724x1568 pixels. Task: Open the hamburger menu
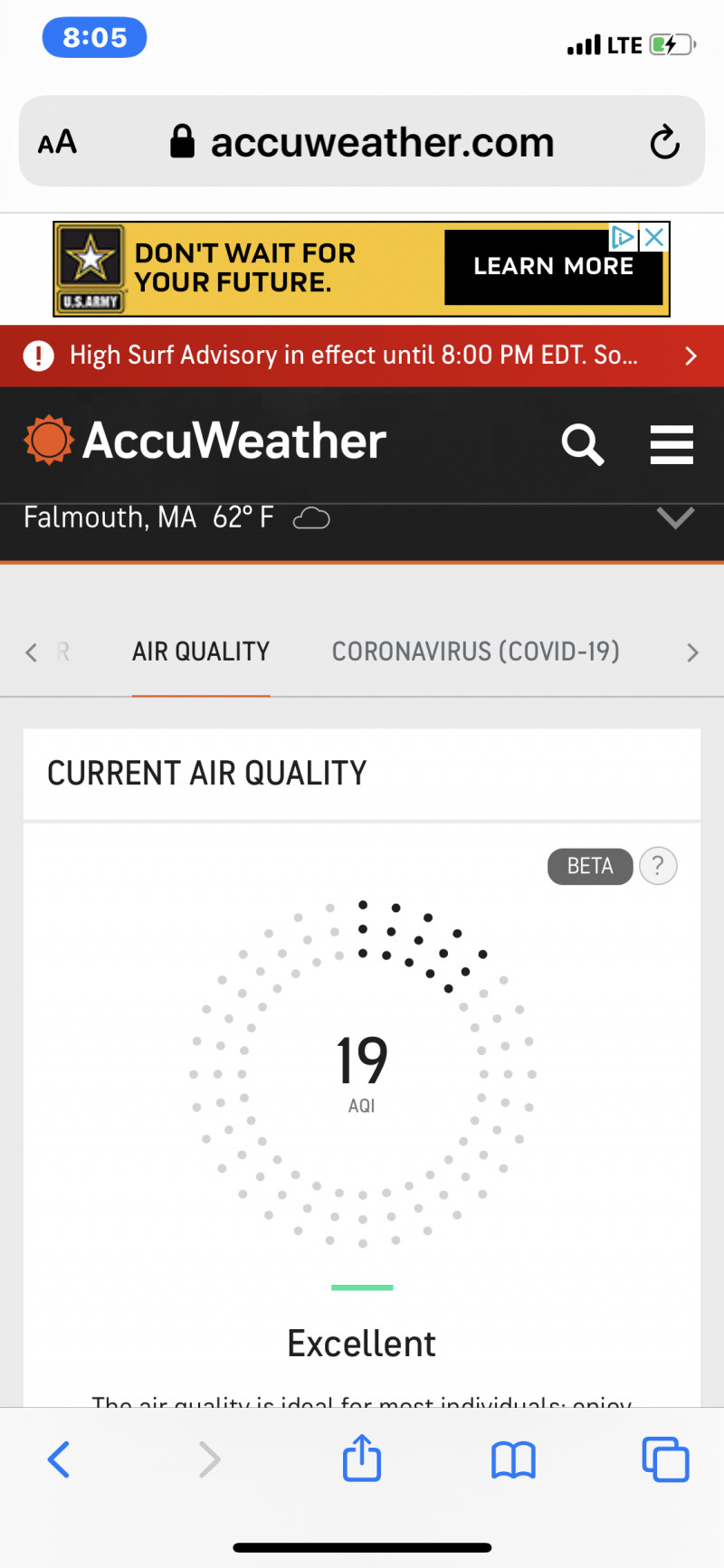[x=672, y=444]
